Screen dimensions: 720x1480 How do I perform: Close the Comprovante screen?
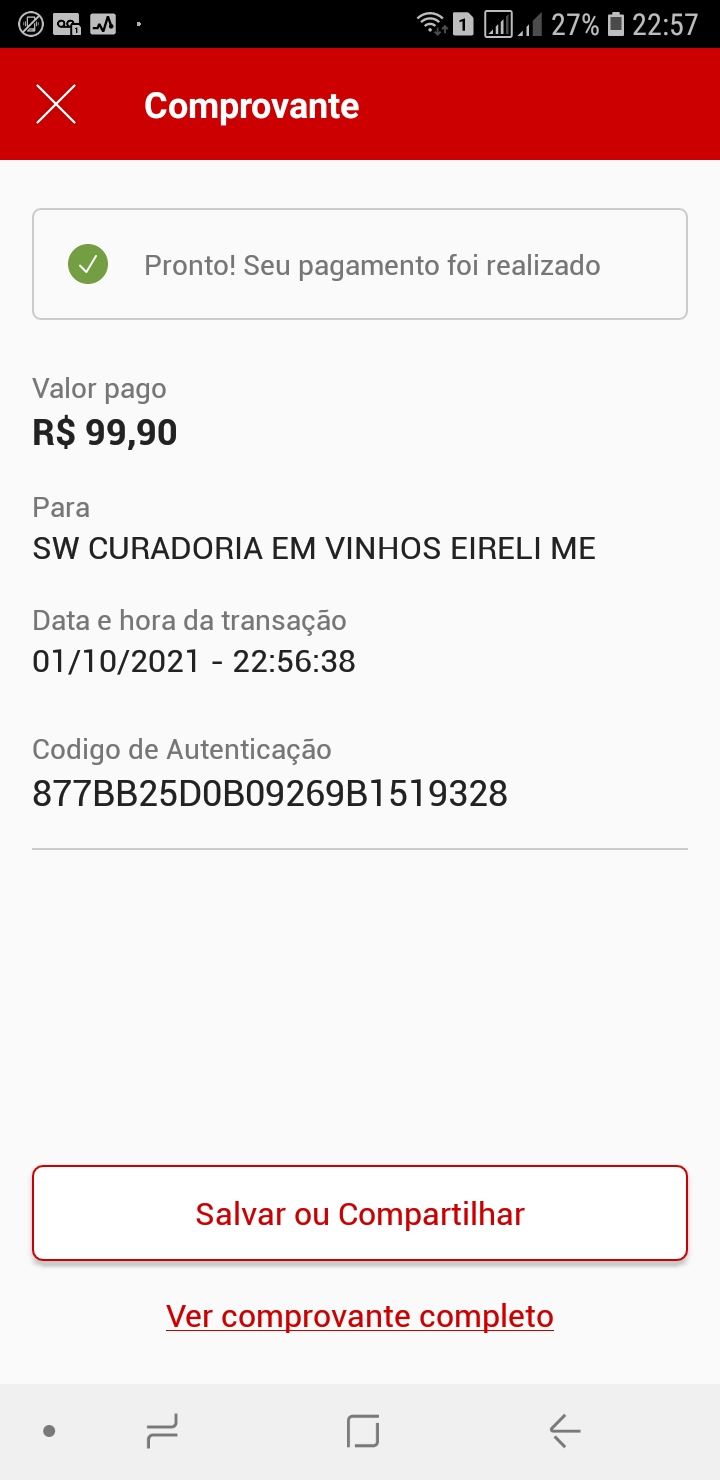pyautogui.click(x=56, y=105)
